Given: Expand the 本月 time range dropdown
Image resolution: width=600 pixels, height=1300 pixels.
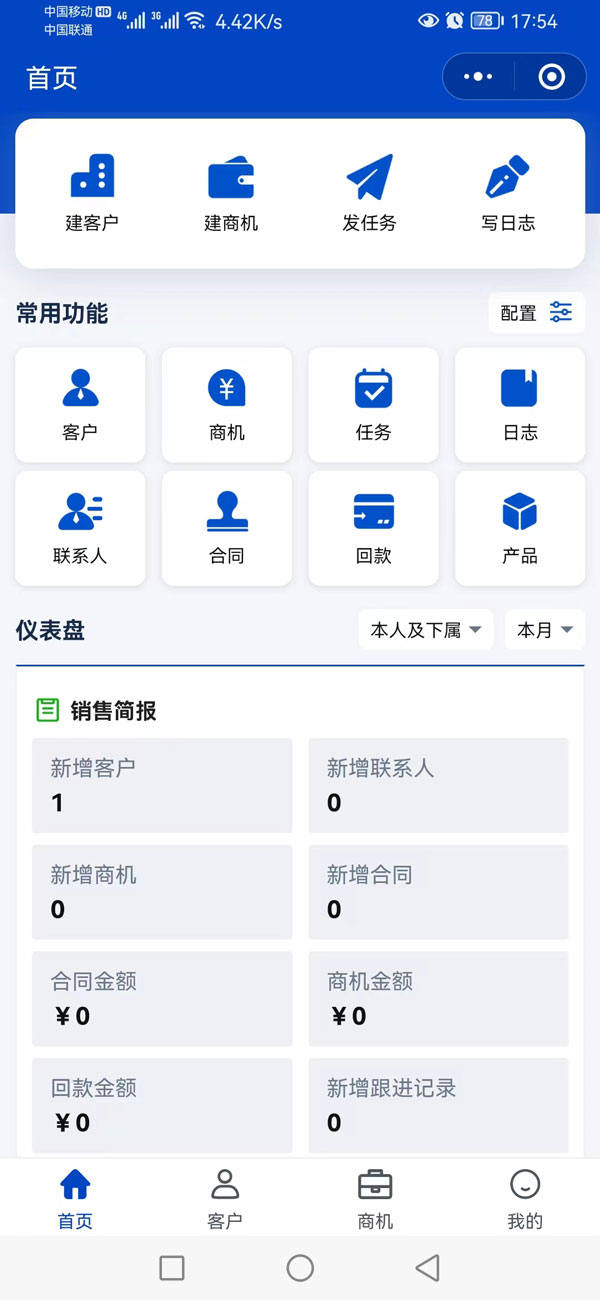Looking at the screenshot, I should tap(544, 630).
